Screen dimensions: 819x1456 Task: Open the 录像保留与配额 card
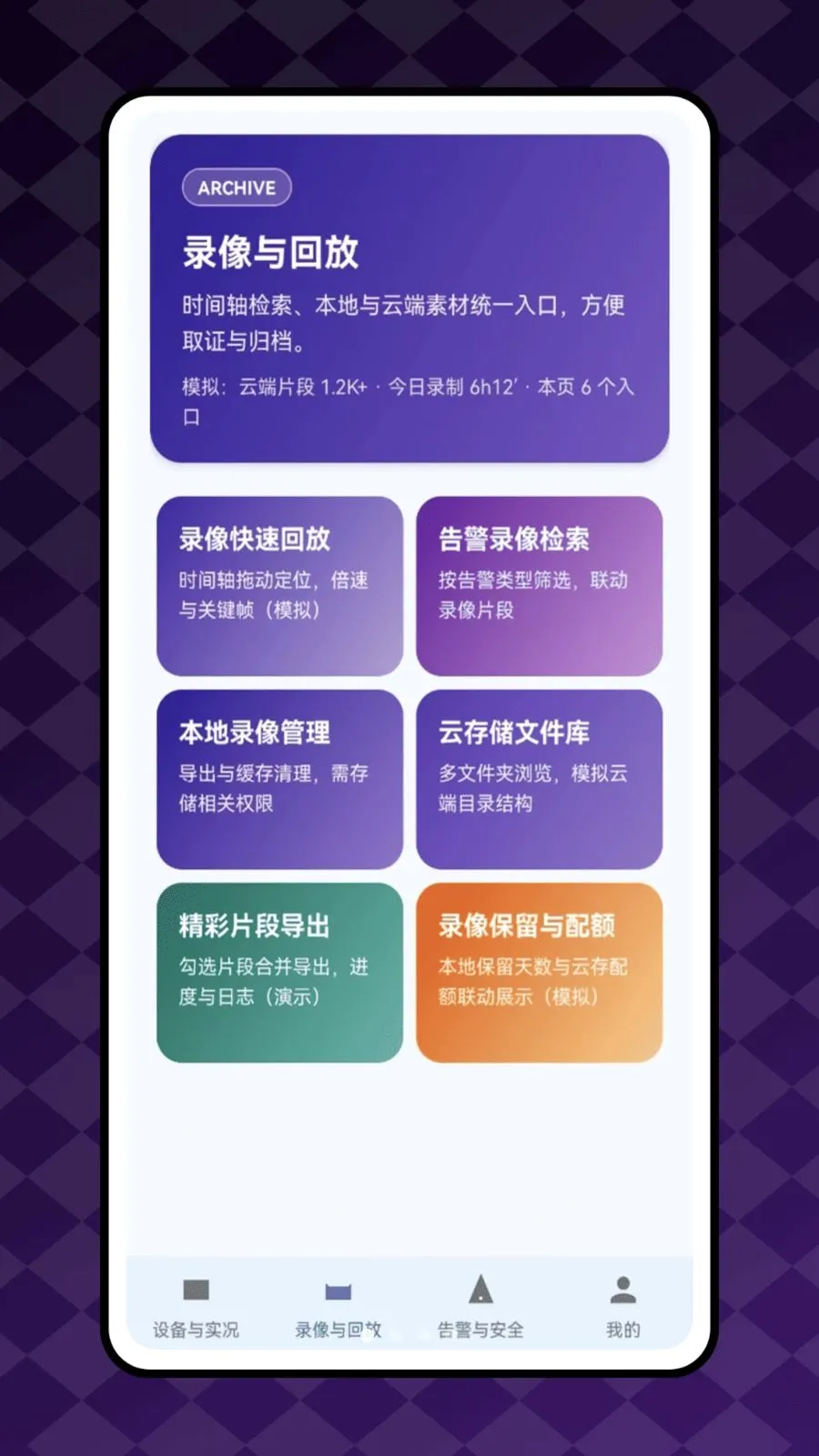click(x=539, y=972)
